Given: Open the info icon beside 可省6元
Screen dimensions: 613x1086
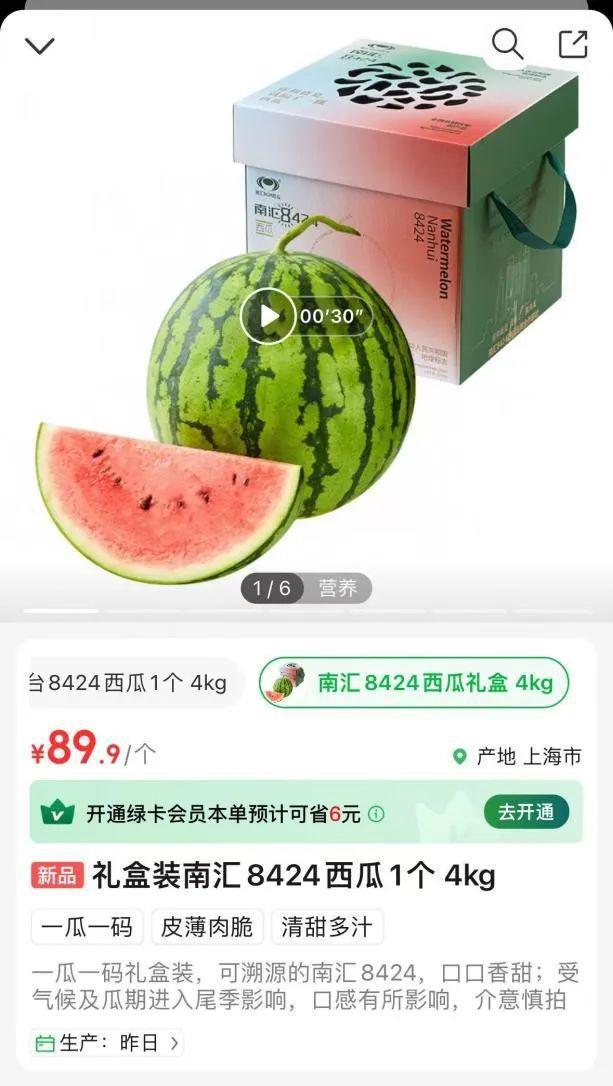Looking at the screenshot, I should coord(376,814).
